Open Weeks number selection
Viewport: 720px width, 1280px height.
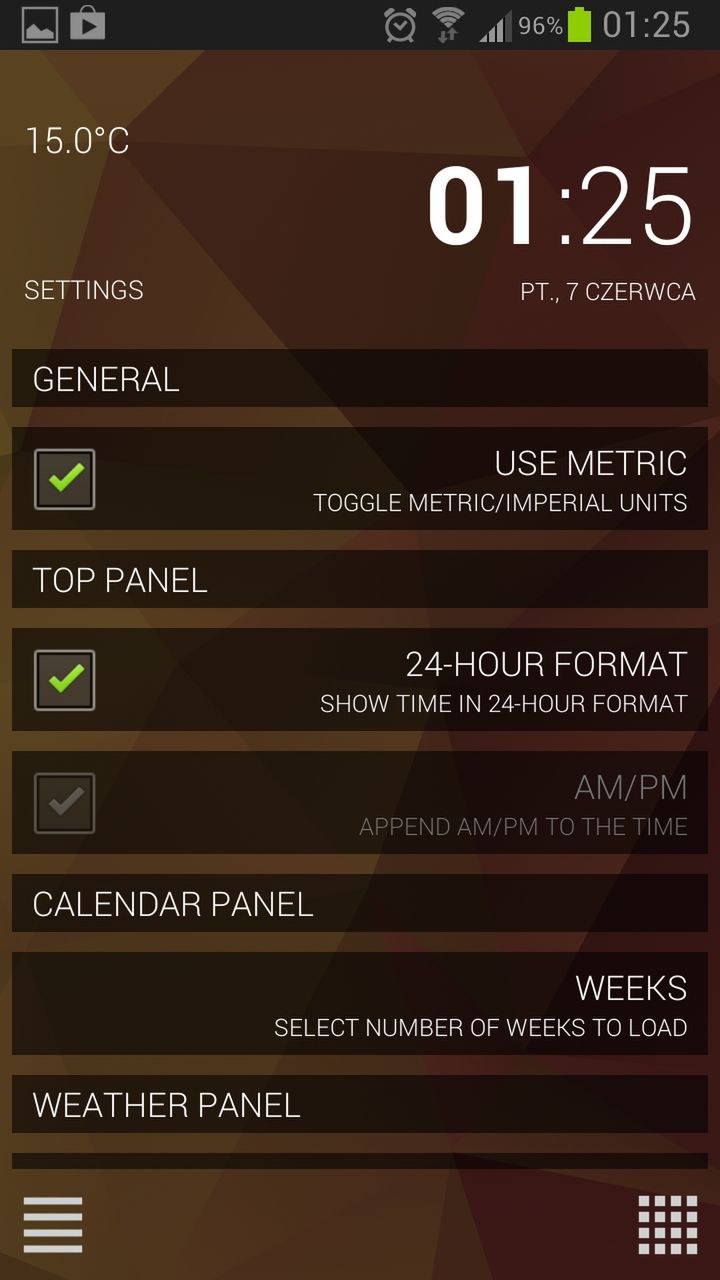360,1004
